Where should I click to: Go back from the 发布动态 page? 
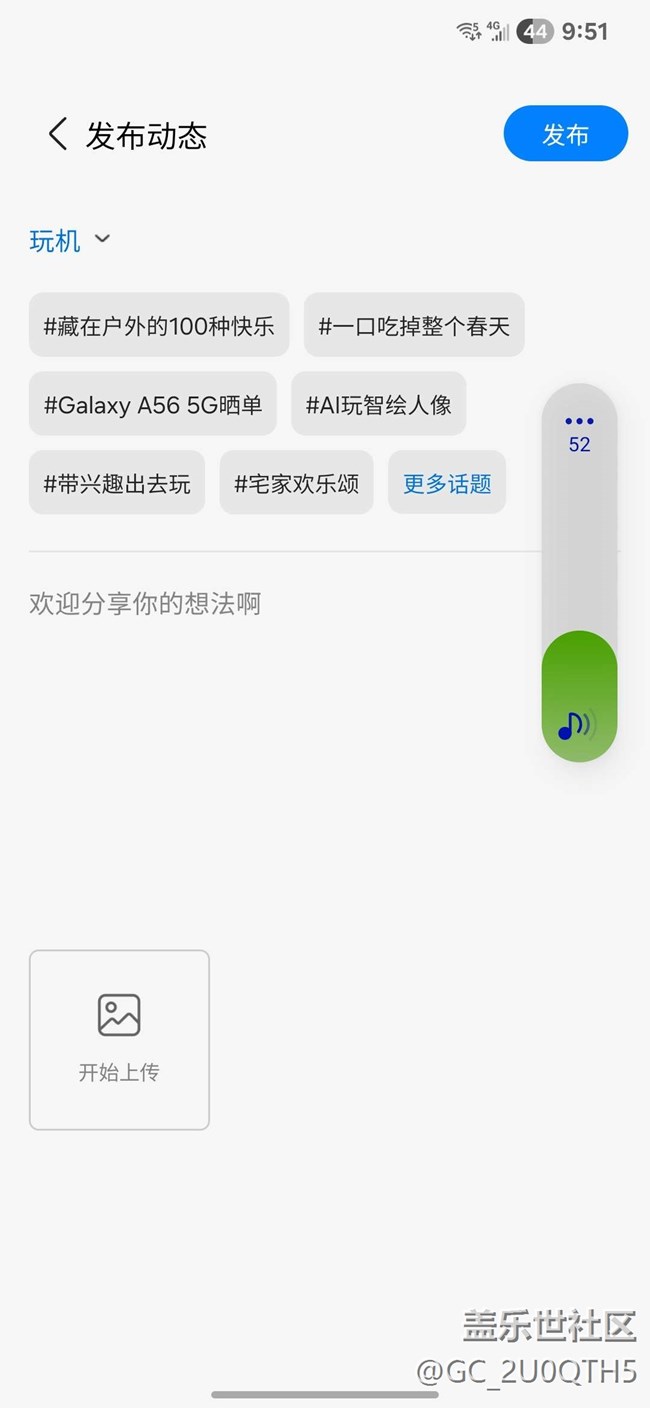(x=58, y=134)
